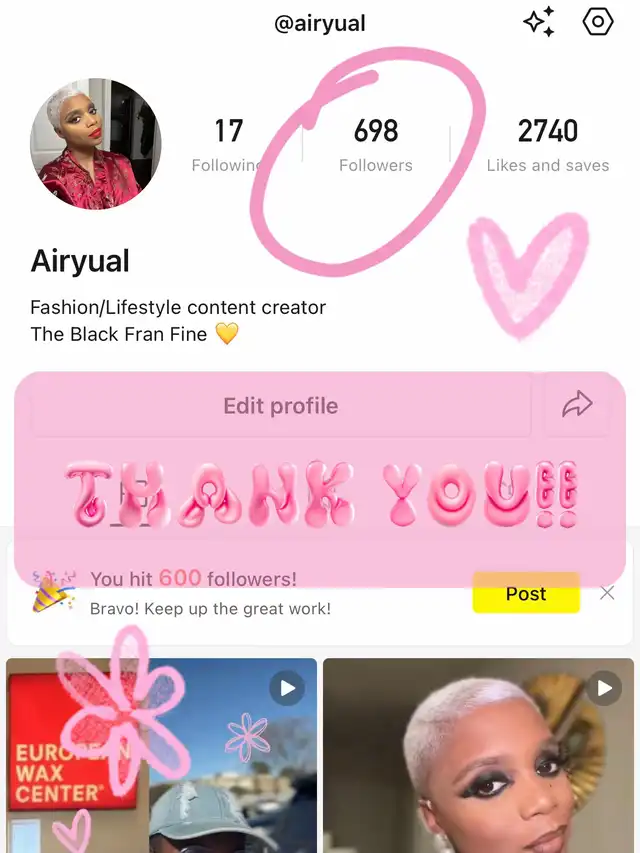This screenshot has width=640, height=853.
Task: View the 17 Following list
Action: [228, 144]
